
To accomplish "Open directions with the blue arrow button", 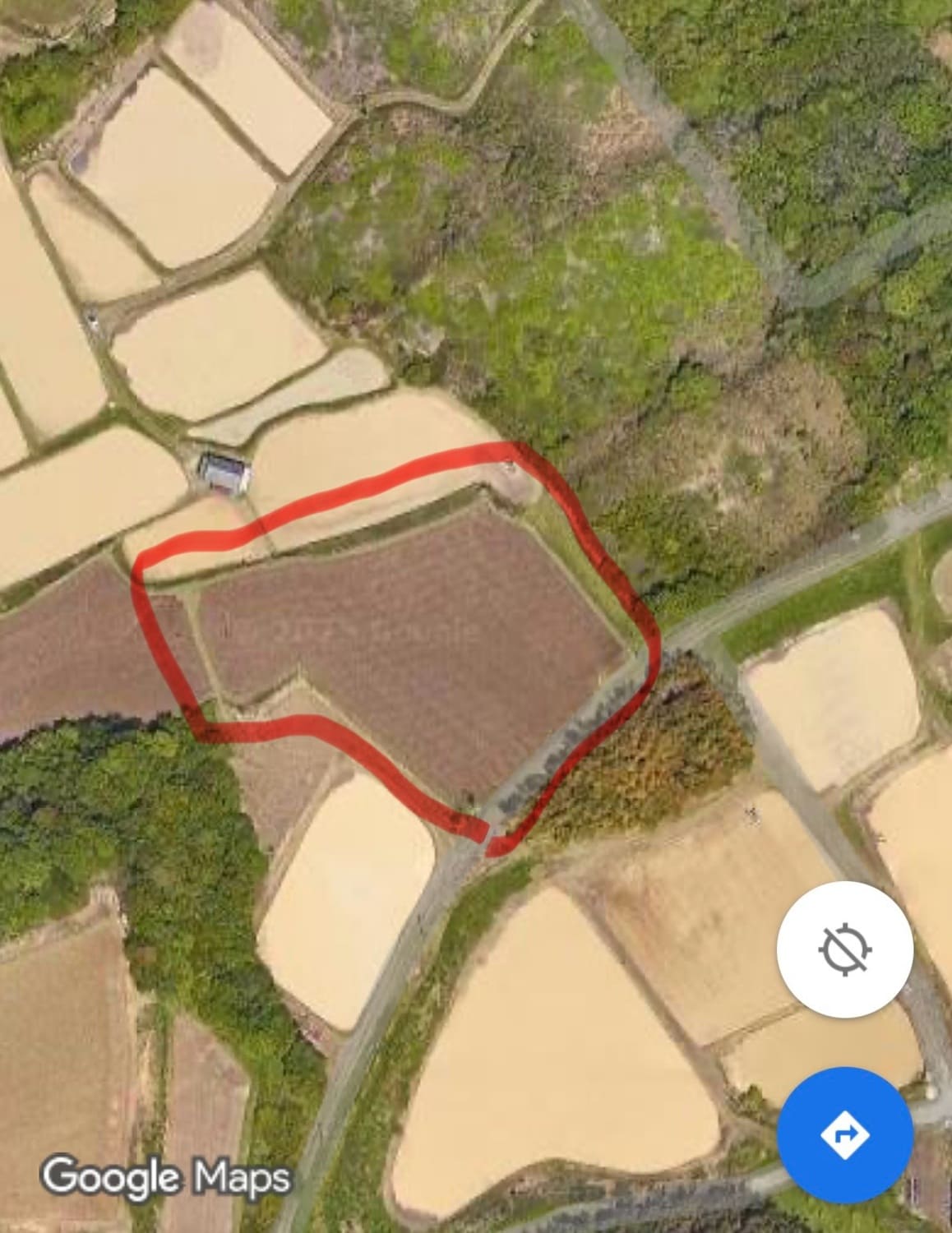I will point(844,1135).
